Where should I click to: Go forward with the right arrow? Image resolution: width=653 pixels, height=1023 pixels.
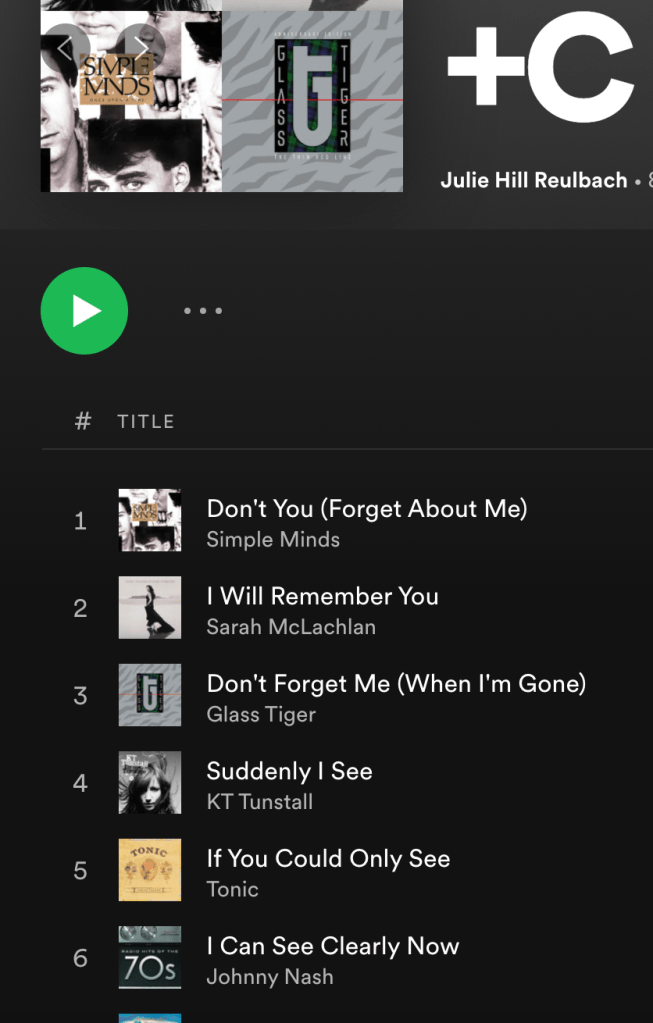pos(141,46)
